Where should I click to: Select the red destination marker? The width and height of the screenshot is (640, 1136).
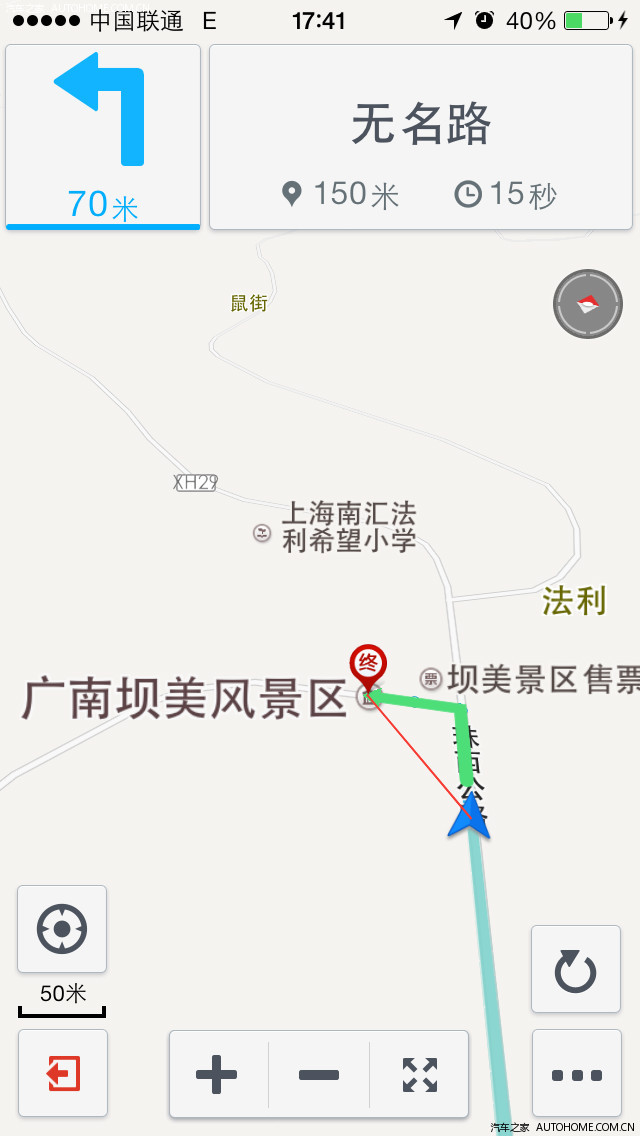(368, 664)
